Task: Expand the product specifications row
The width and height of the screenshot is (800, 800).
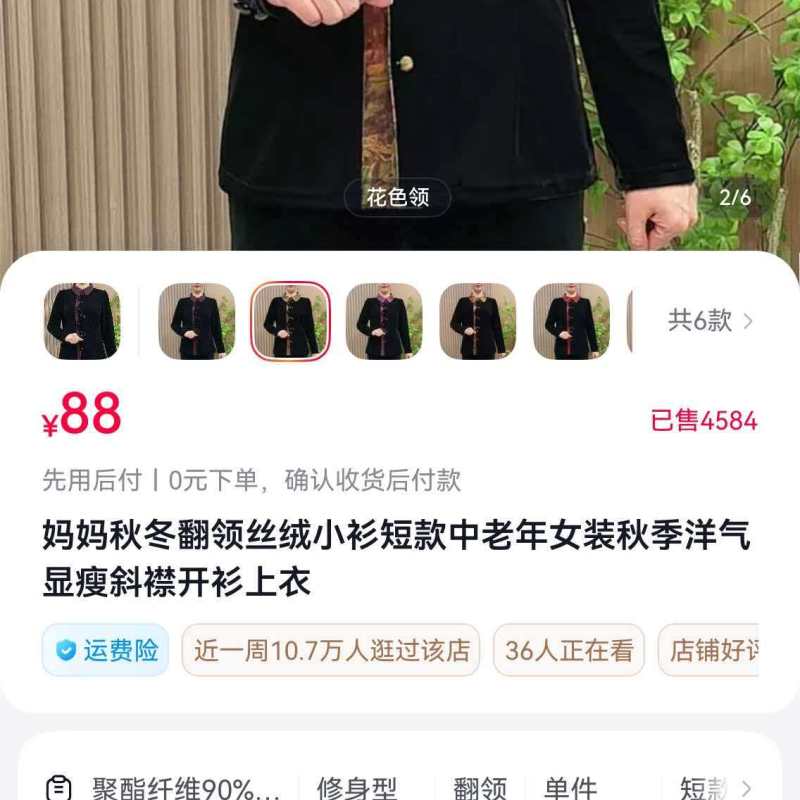Action: pyautogui.click(x=744, y=788)
